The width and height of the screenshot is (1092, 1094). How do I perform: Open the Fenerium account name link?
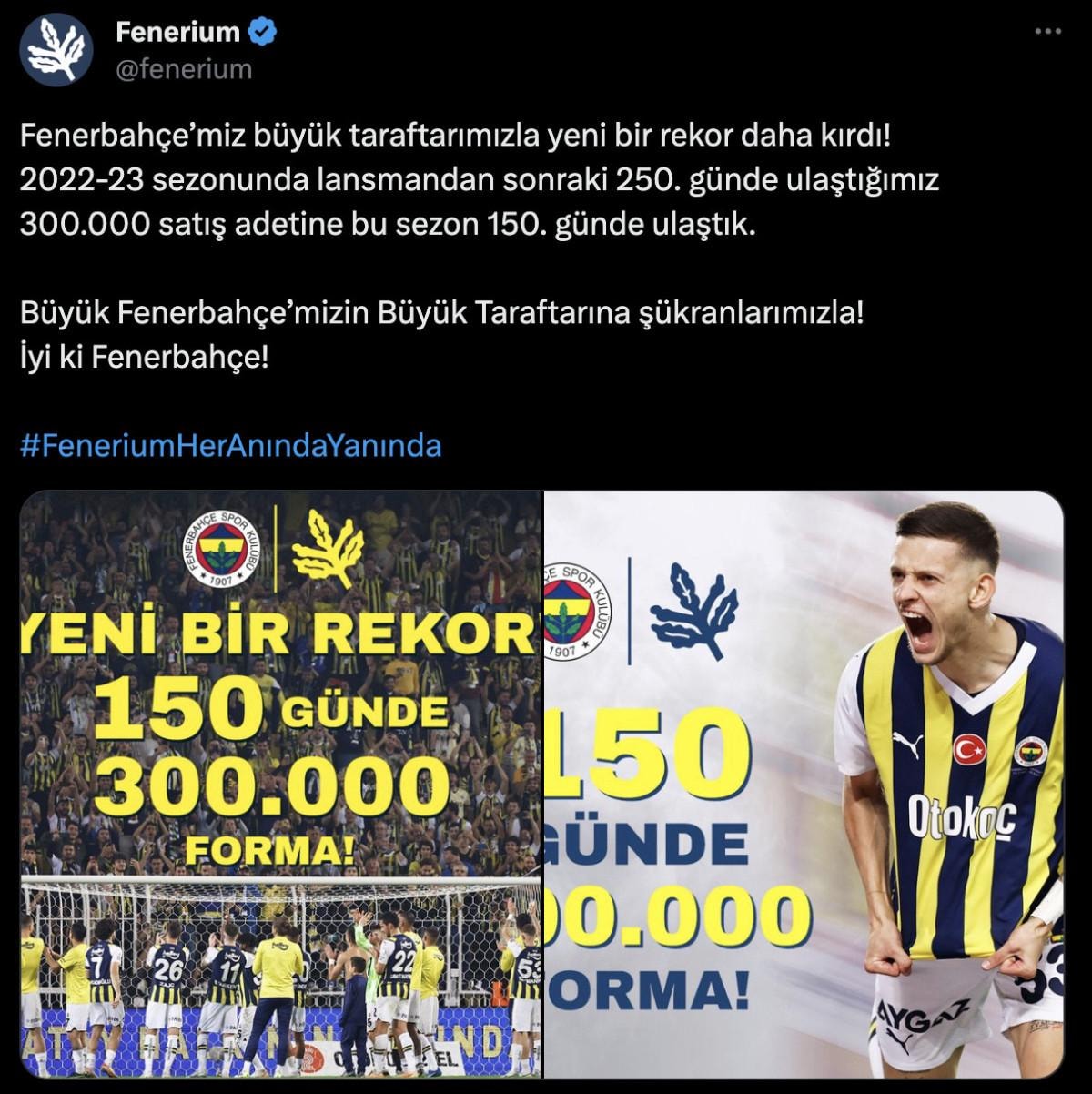pos(177,33)
